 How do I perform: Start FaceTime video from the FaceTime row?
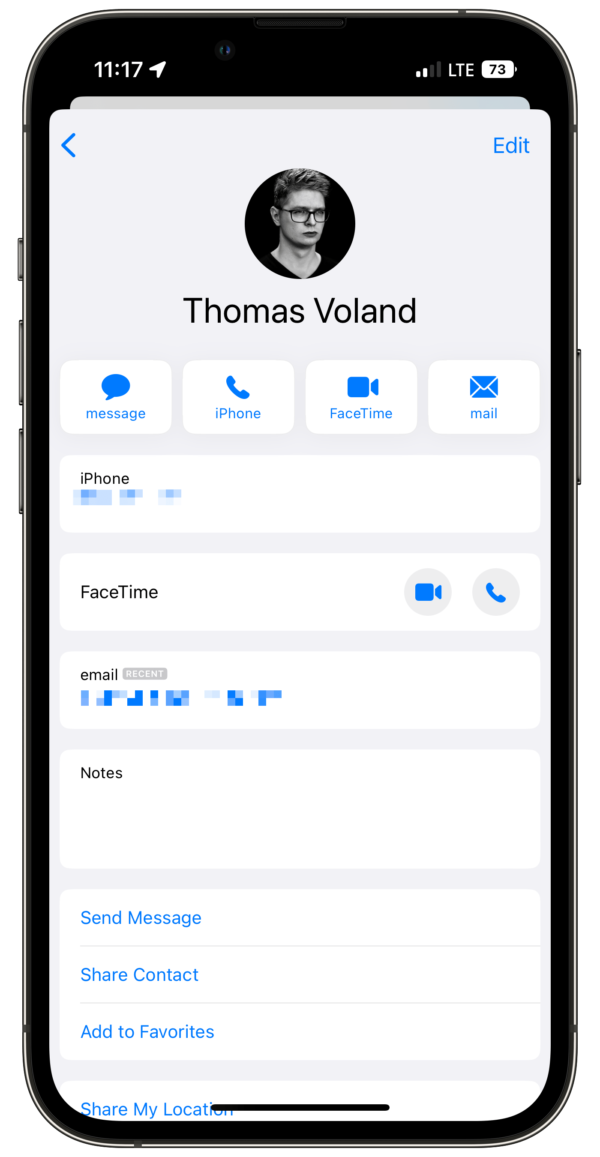(x=428, y=592)
